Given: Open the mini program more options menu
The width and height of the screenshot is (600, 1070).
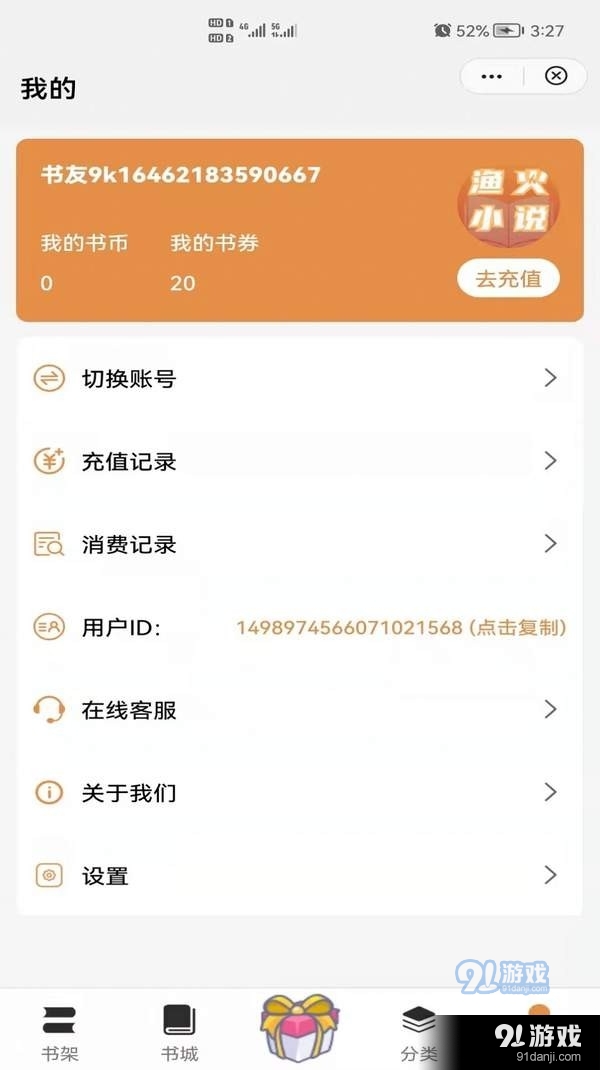Looking at the screenshot, I should point(491,77).
